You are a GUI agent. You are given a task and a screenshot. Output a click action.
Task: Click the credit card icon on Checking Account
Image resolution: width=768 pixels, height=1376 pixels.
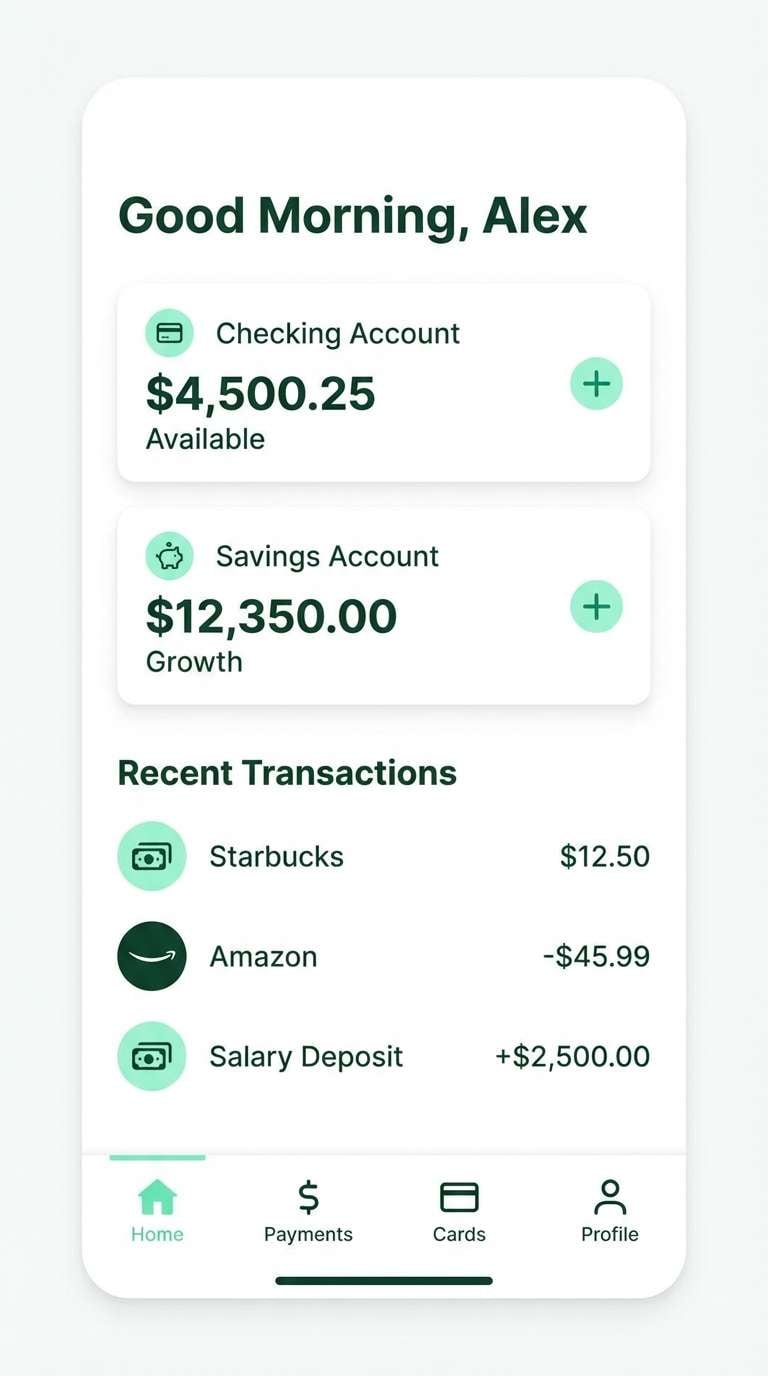(x=169, y=332)
